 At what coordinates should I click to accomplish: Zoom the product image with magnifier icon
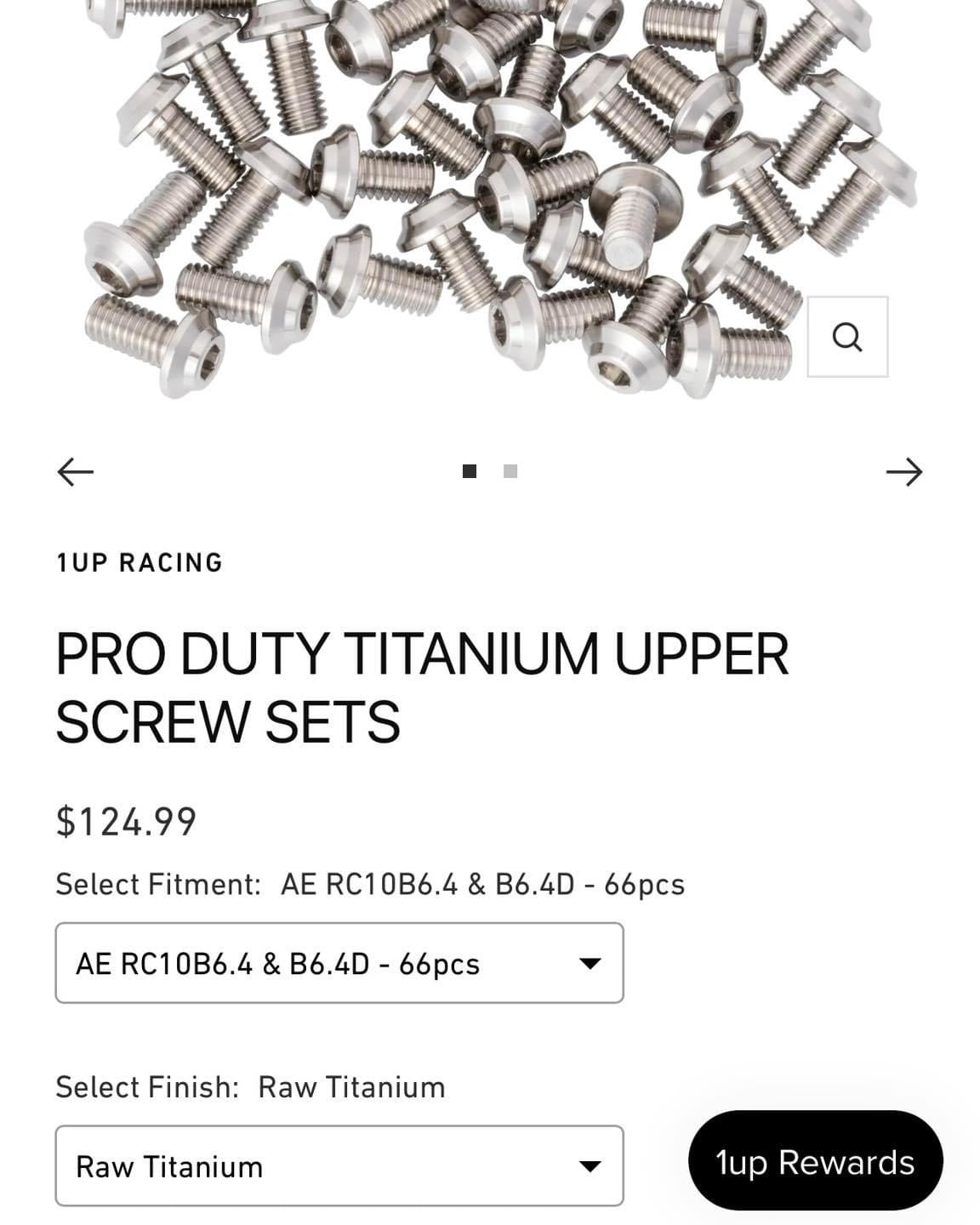coord(847,337)
